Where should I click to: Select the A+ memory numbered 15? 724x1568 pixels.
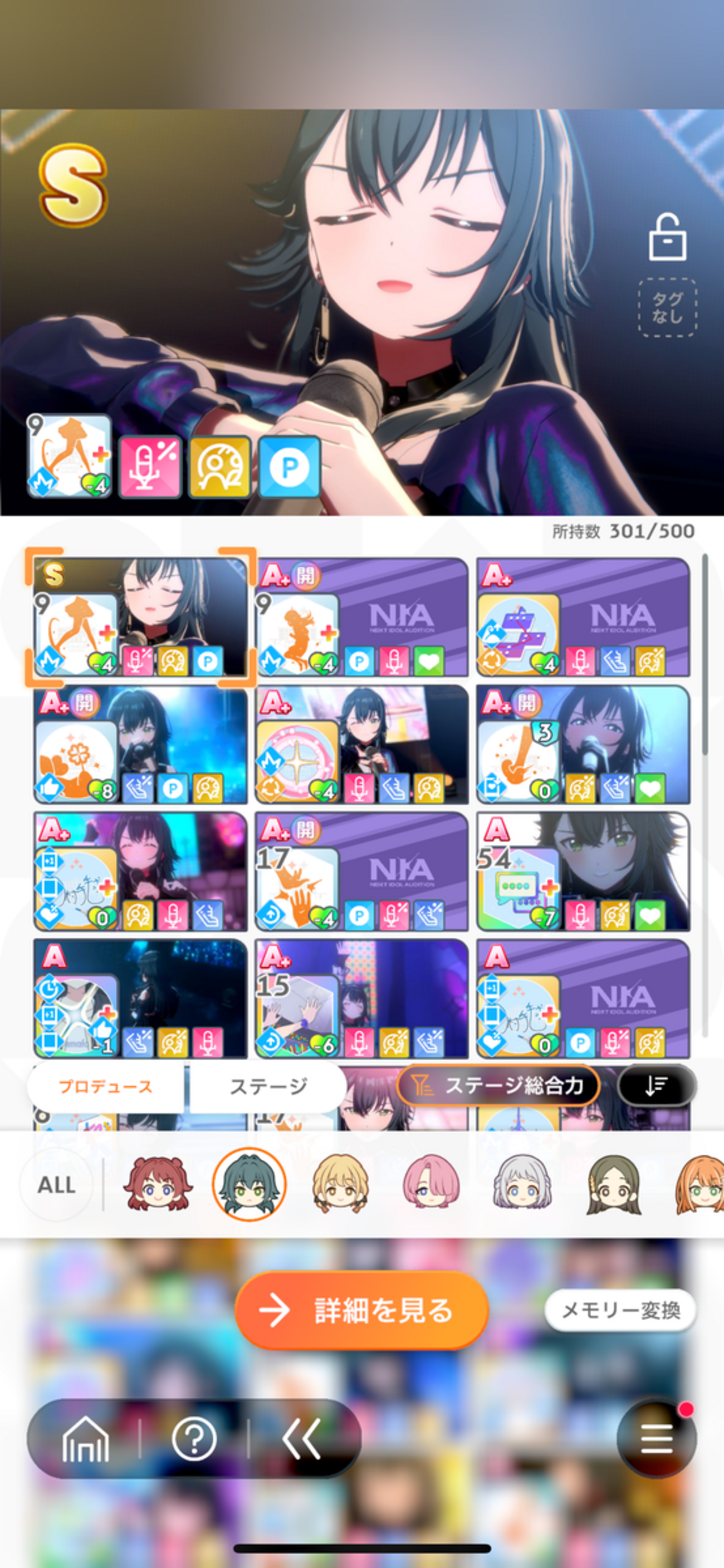[361, 998]
